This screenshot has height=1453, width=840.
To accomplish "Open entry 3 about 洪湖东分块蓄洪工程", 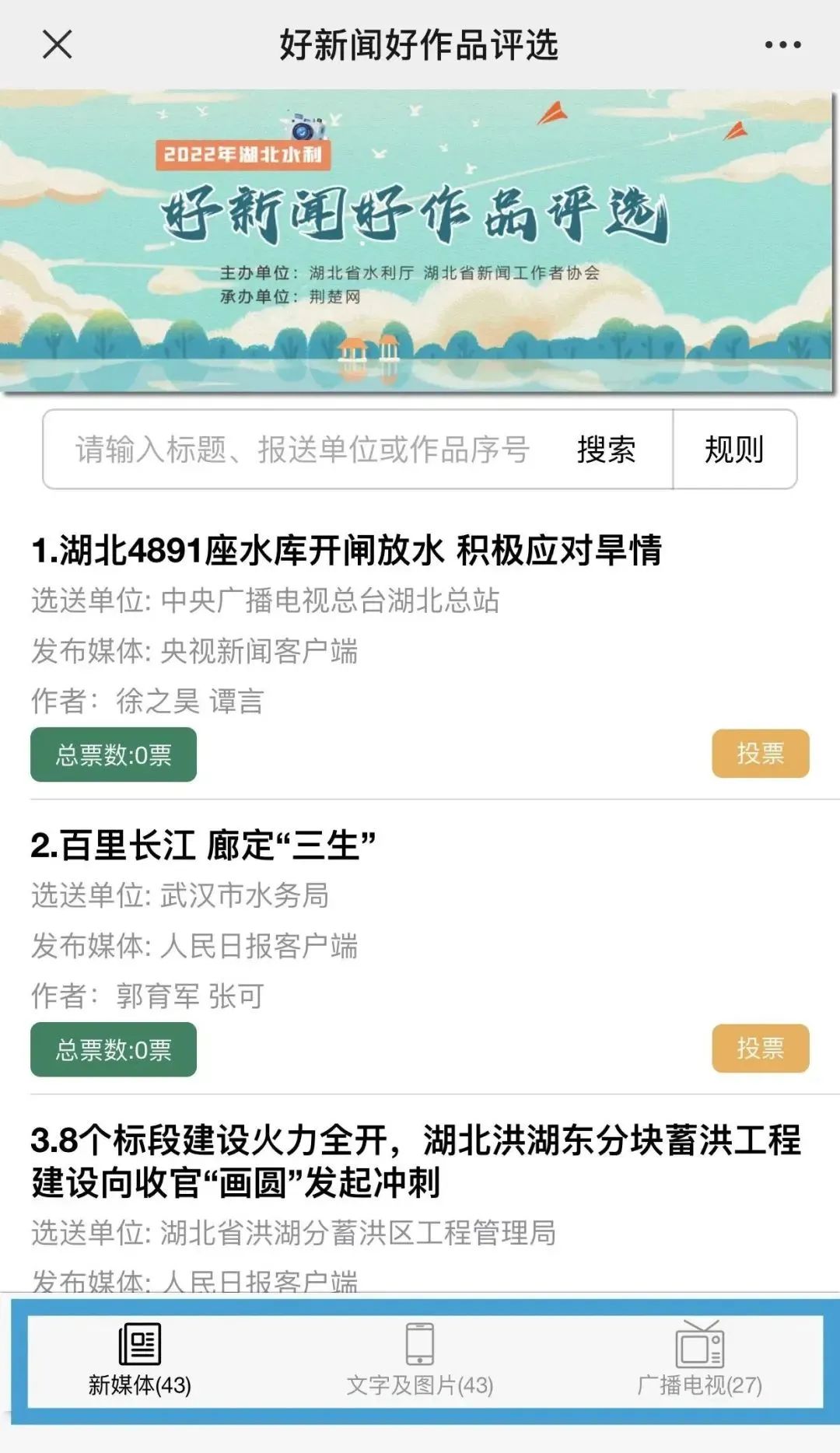I will pos(415,1161).
